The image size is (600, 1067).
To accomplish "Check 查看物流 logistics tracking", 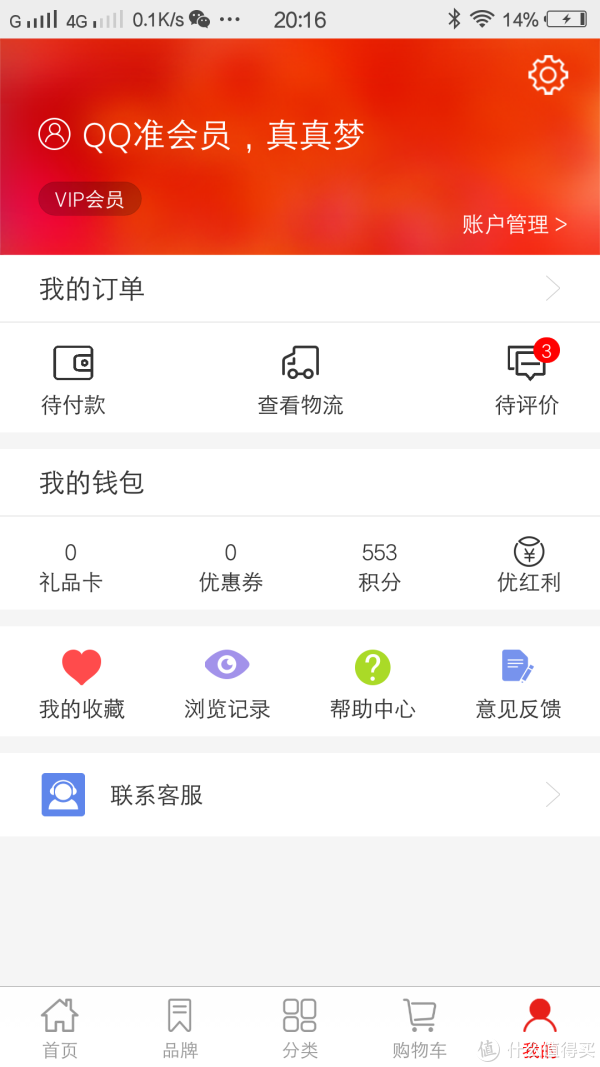I will click(x=300, y=380).
